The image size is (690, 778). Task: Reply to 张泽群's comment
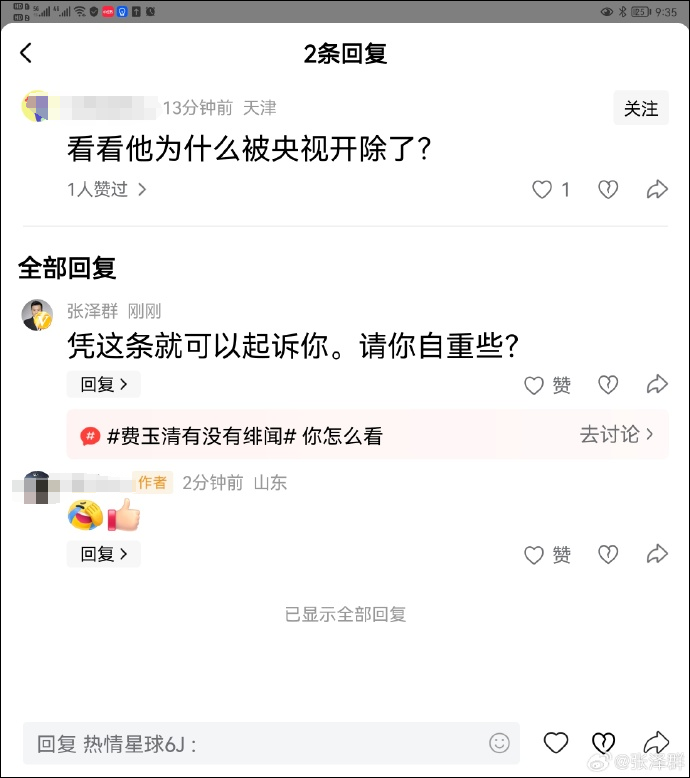point(103,384)
